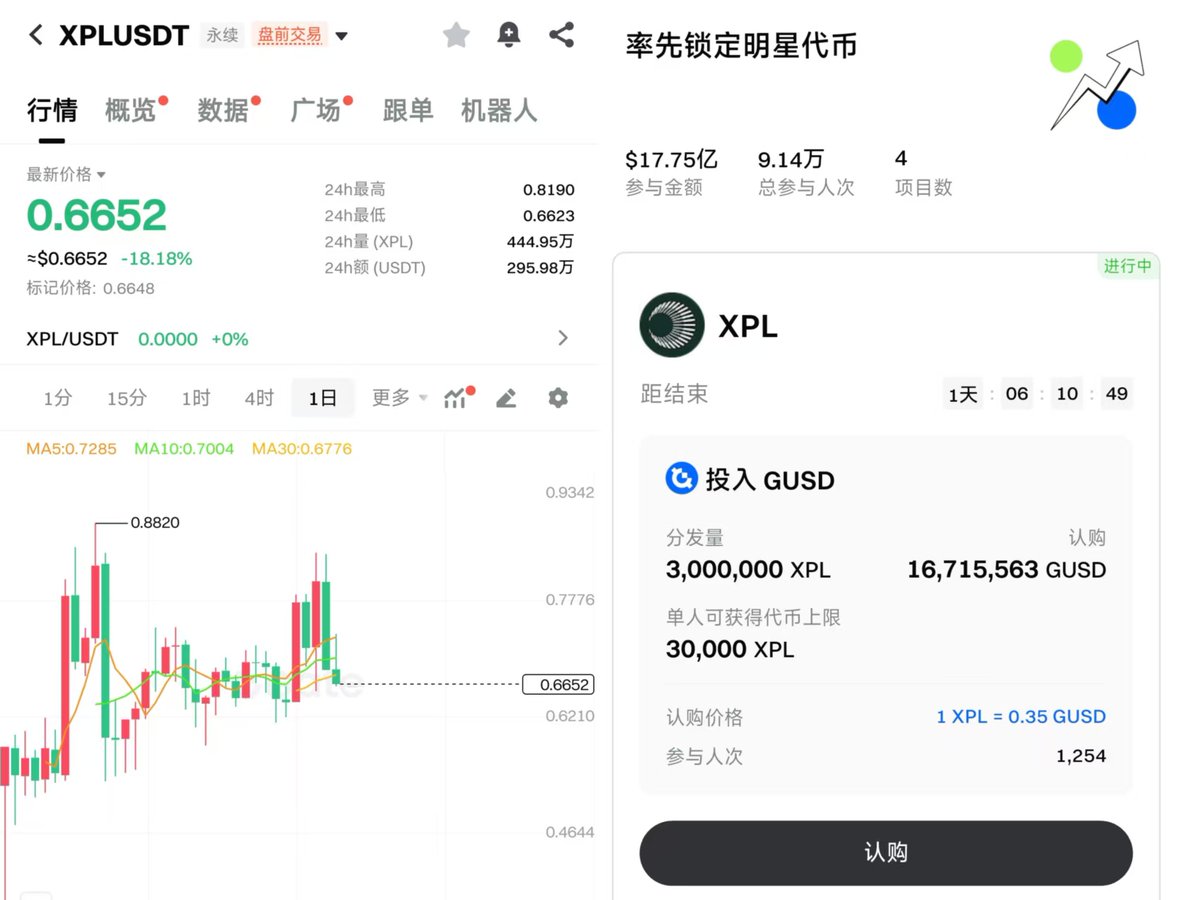Open the chart drawing pencil tool
The image size is (1200, 900).
click(506, 398)
